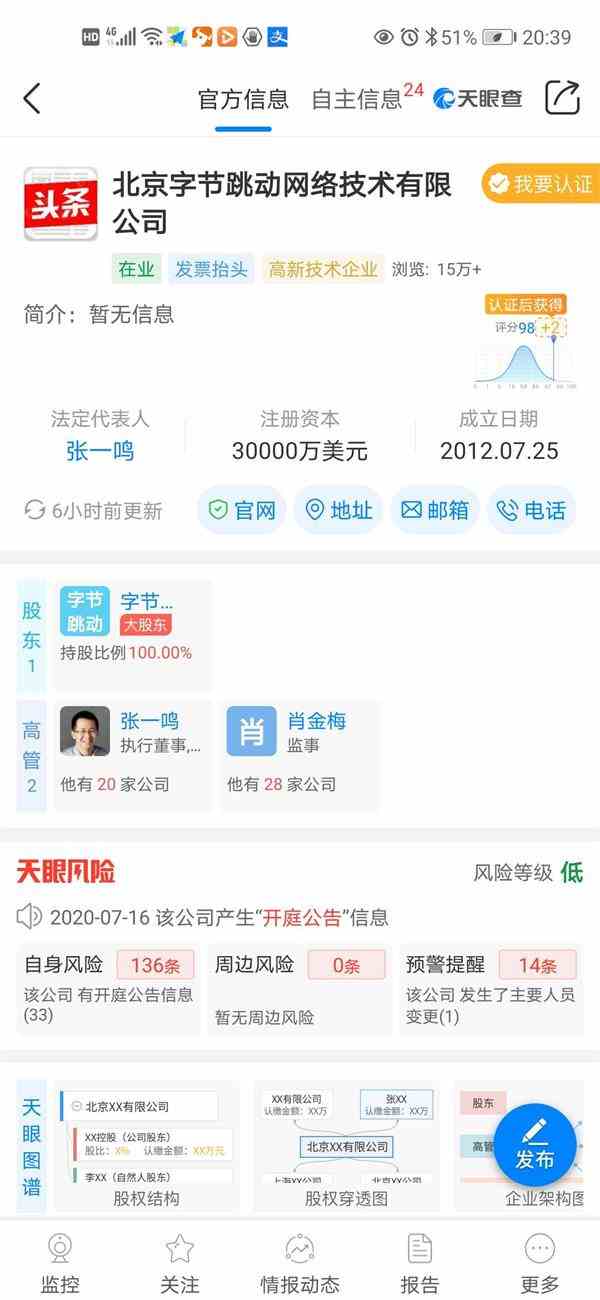Select the 官方信息 tab
The height and width of the screenshot is (1300, 600).
(x=243, y=99)
